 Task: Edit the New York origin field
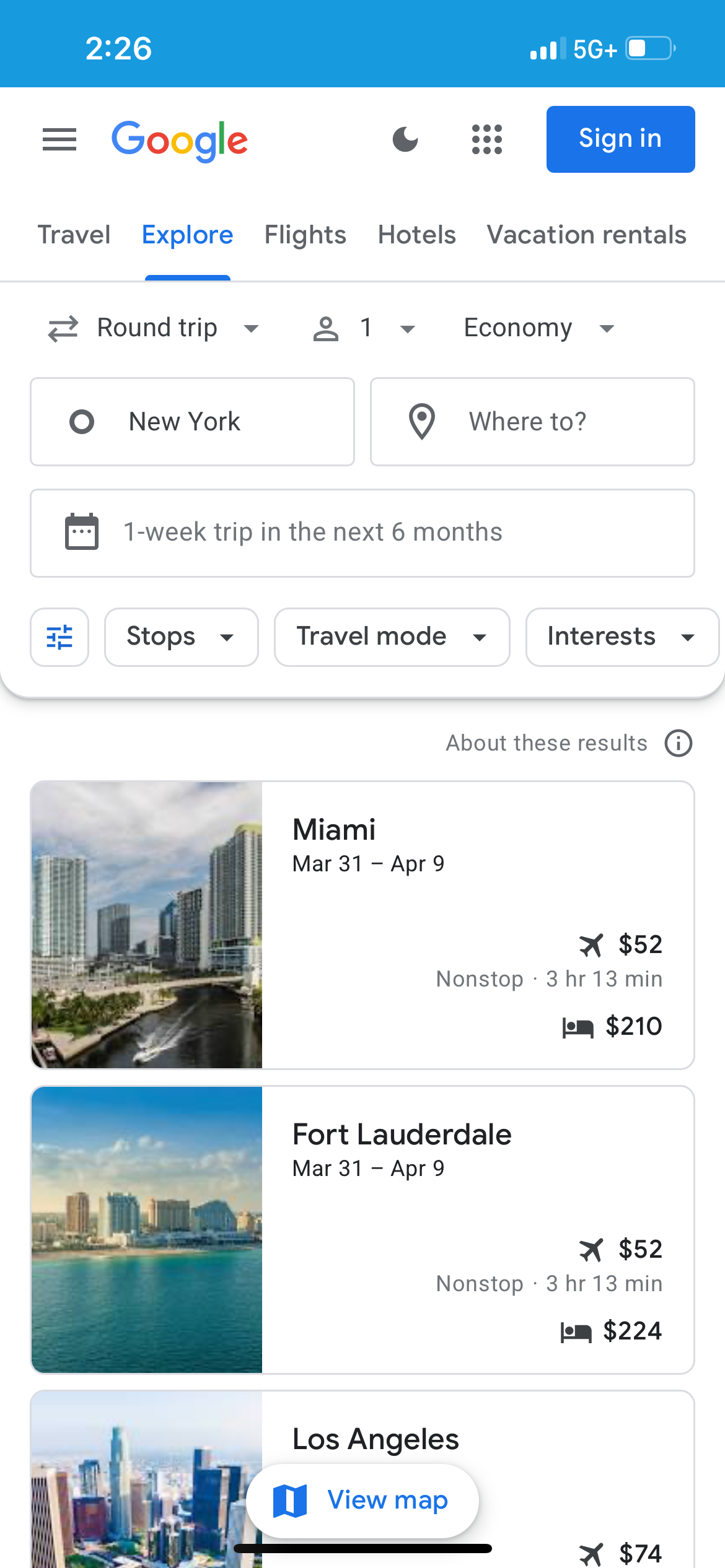click(192, 422)
